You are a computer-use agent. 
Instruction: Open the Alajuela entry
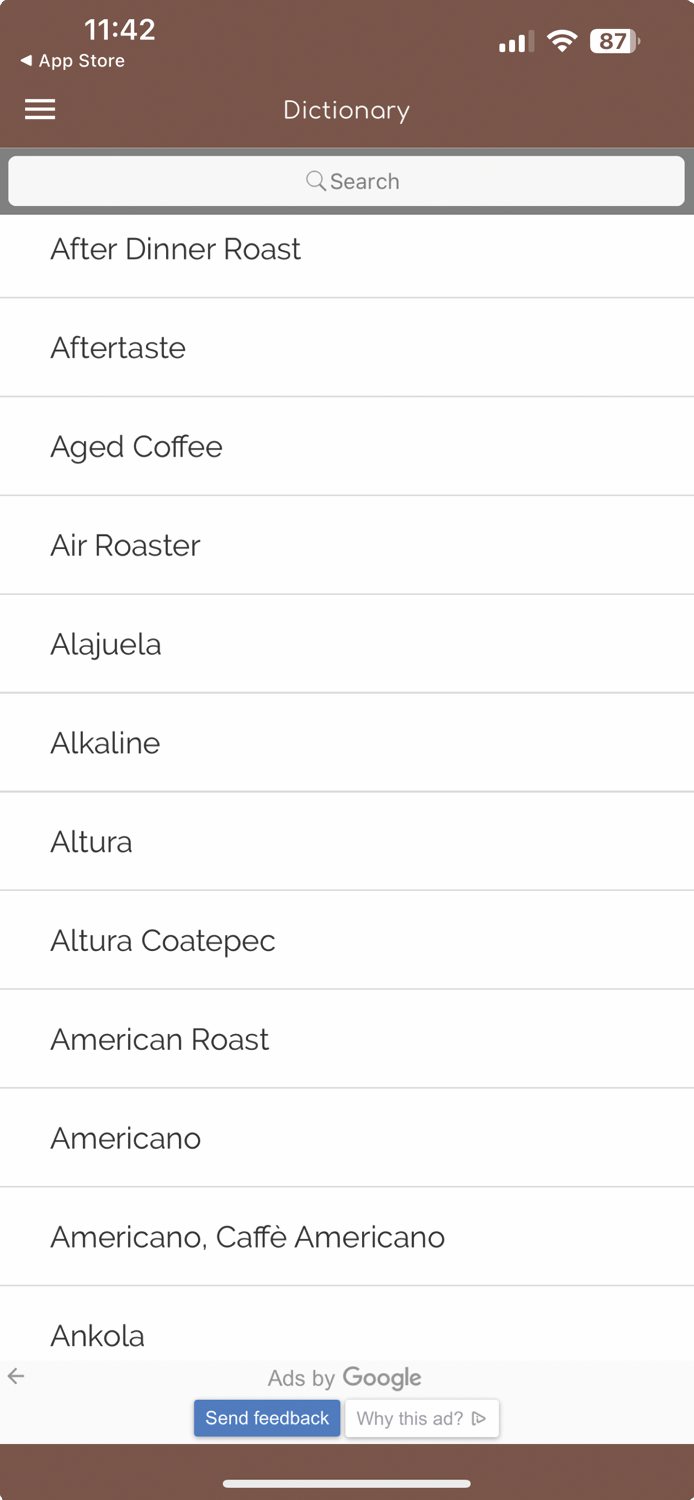pyautogui.click(x=347, y=644)
